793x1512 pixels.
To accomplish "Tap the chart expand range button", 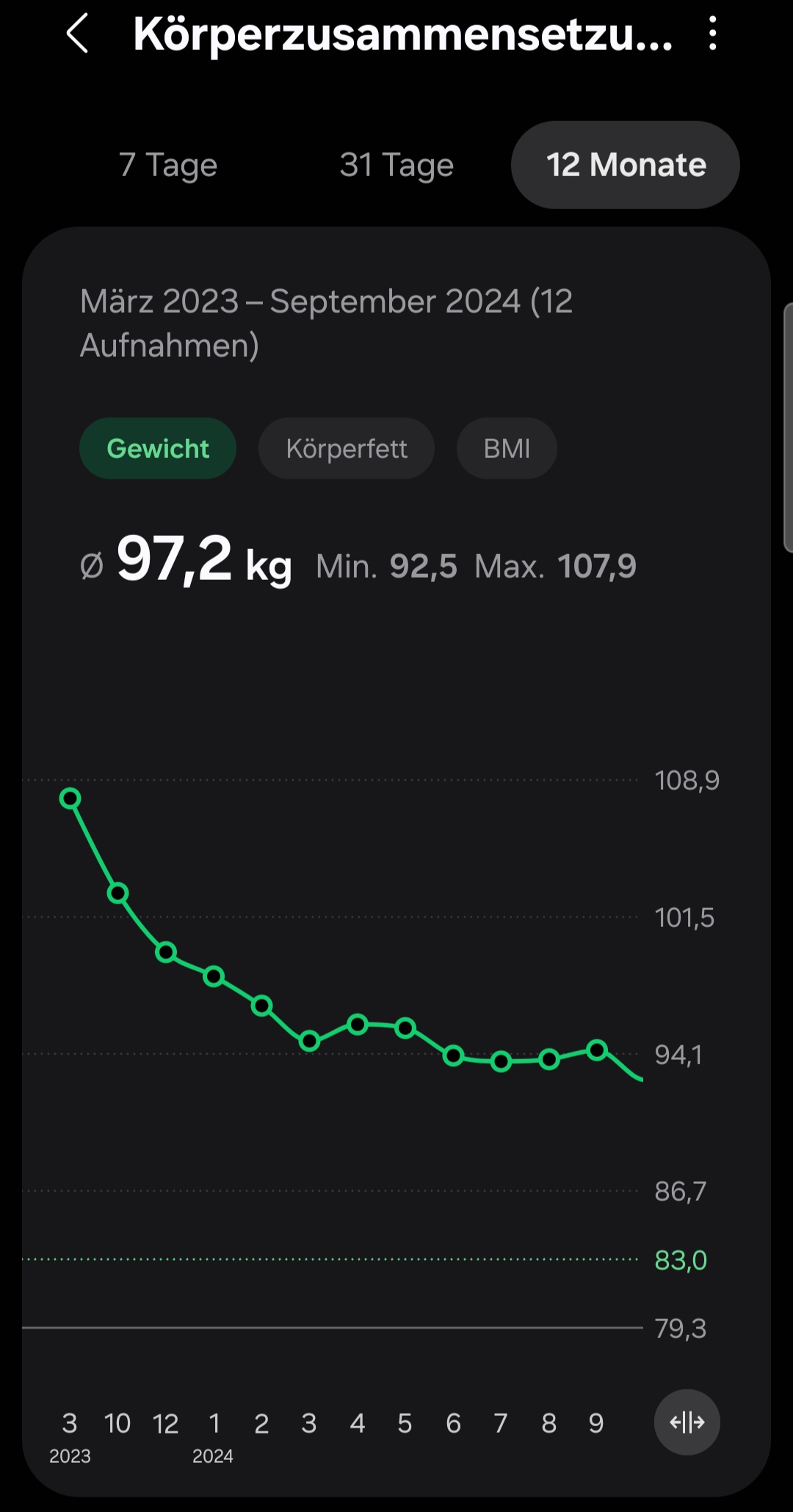I will [687, 1422].
